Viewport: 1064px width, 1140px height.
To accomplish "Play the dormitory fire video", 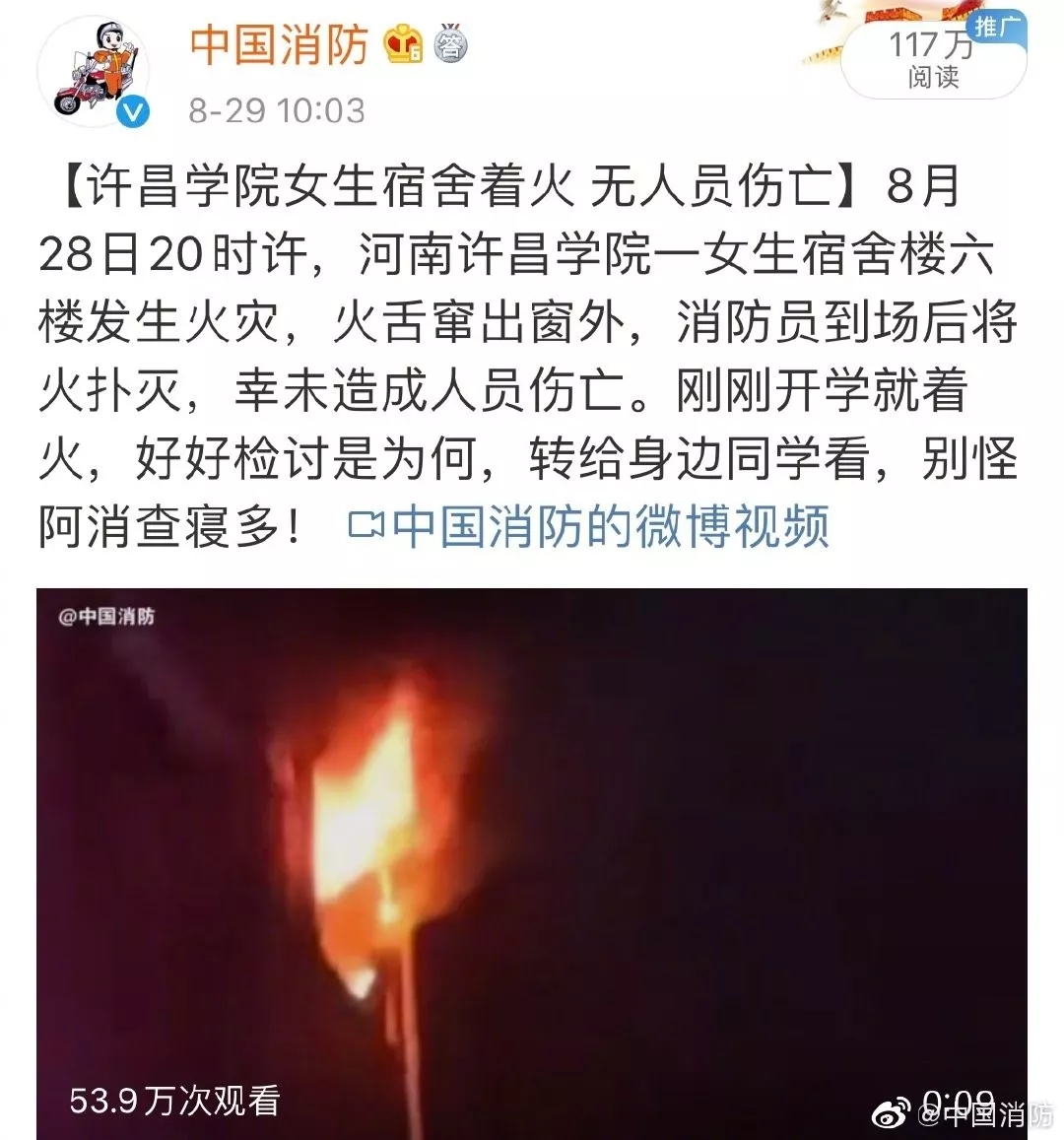I will click(x=532, y=862).
